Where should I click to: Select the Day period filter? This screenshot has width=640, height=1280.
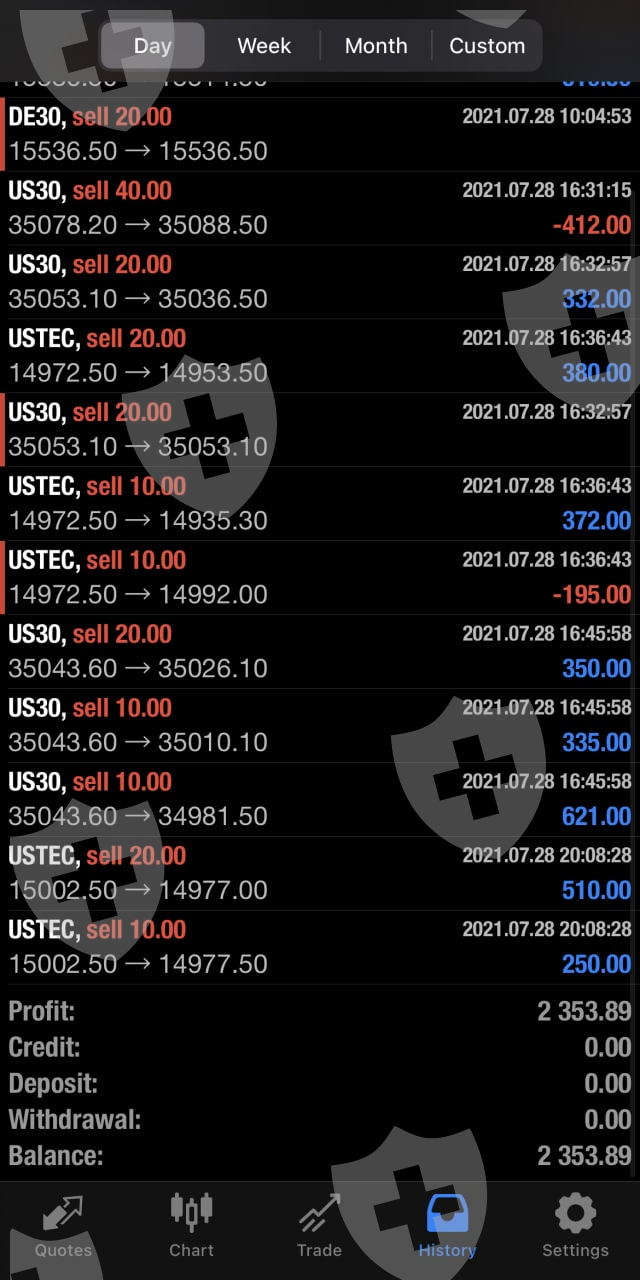point(153,46)
